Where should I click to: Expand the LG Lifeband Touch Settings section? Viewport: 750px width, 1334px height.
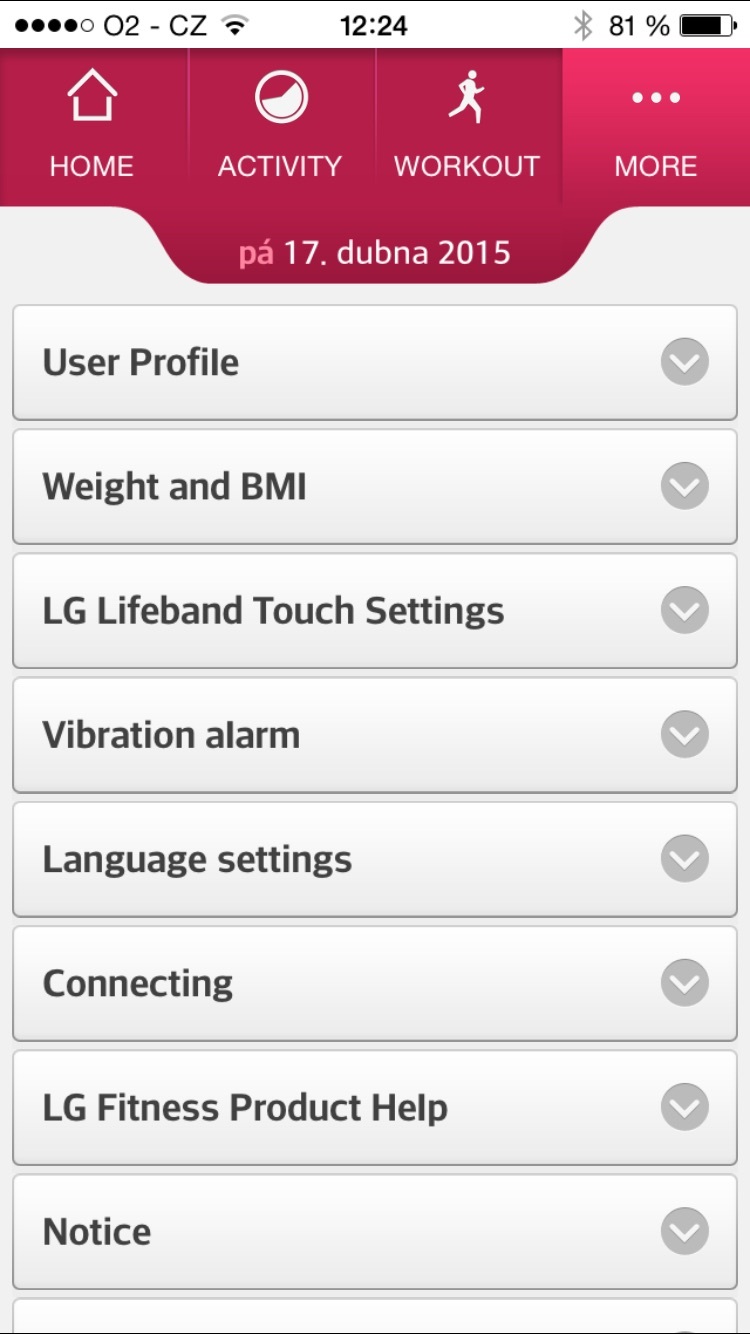click(x=375, y=611)
